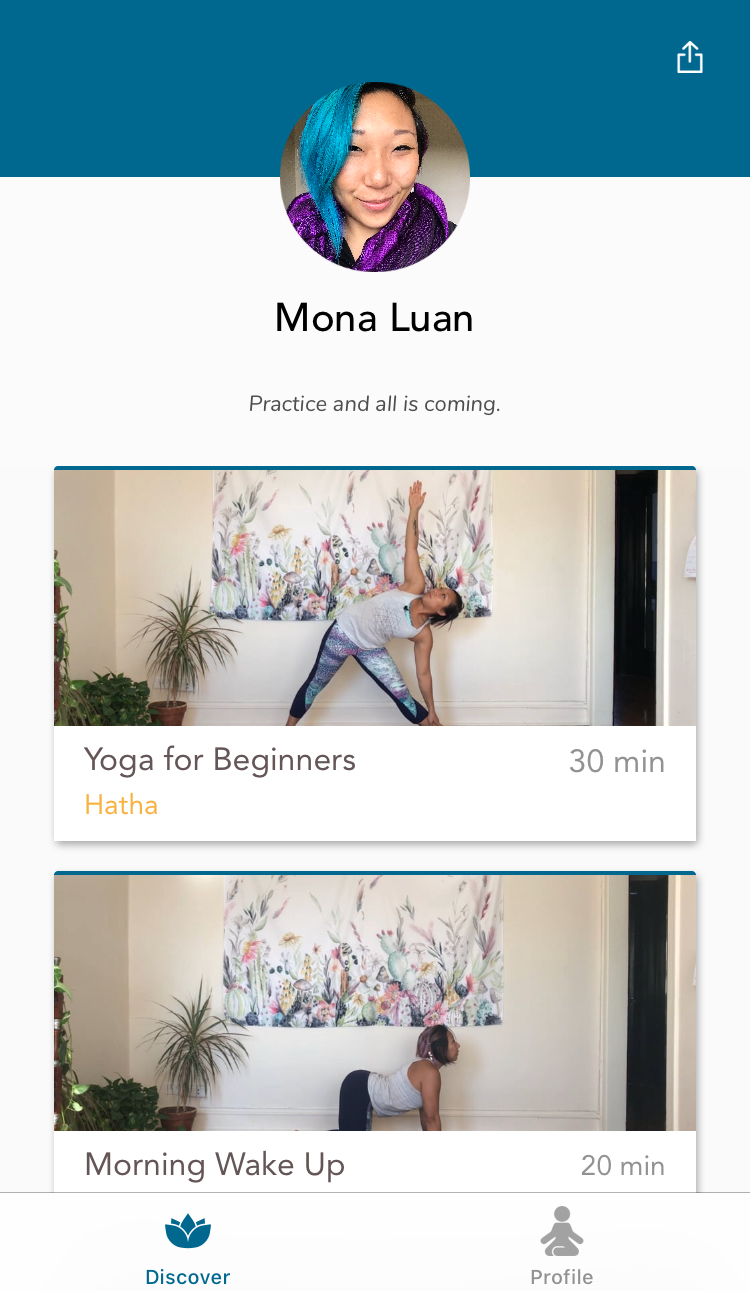
Task: Share Mona Luan's instructor page
Action: pyautogui.click(x=690, y=57)
